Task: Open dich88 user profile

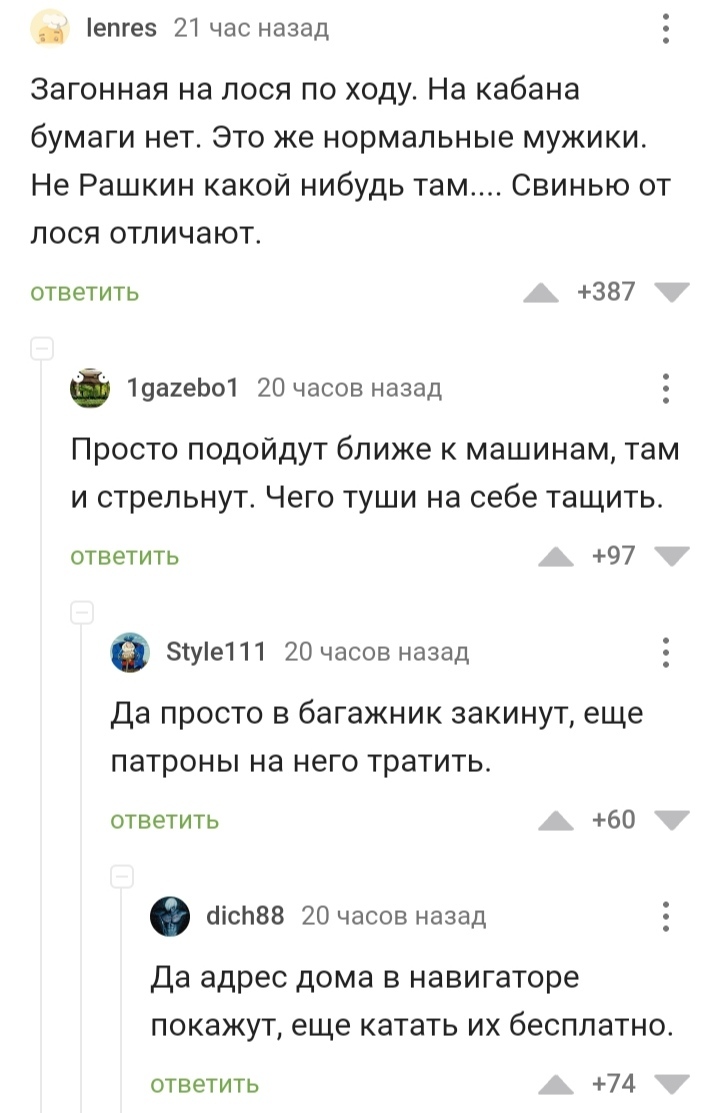Action: (x=244, y=915)
